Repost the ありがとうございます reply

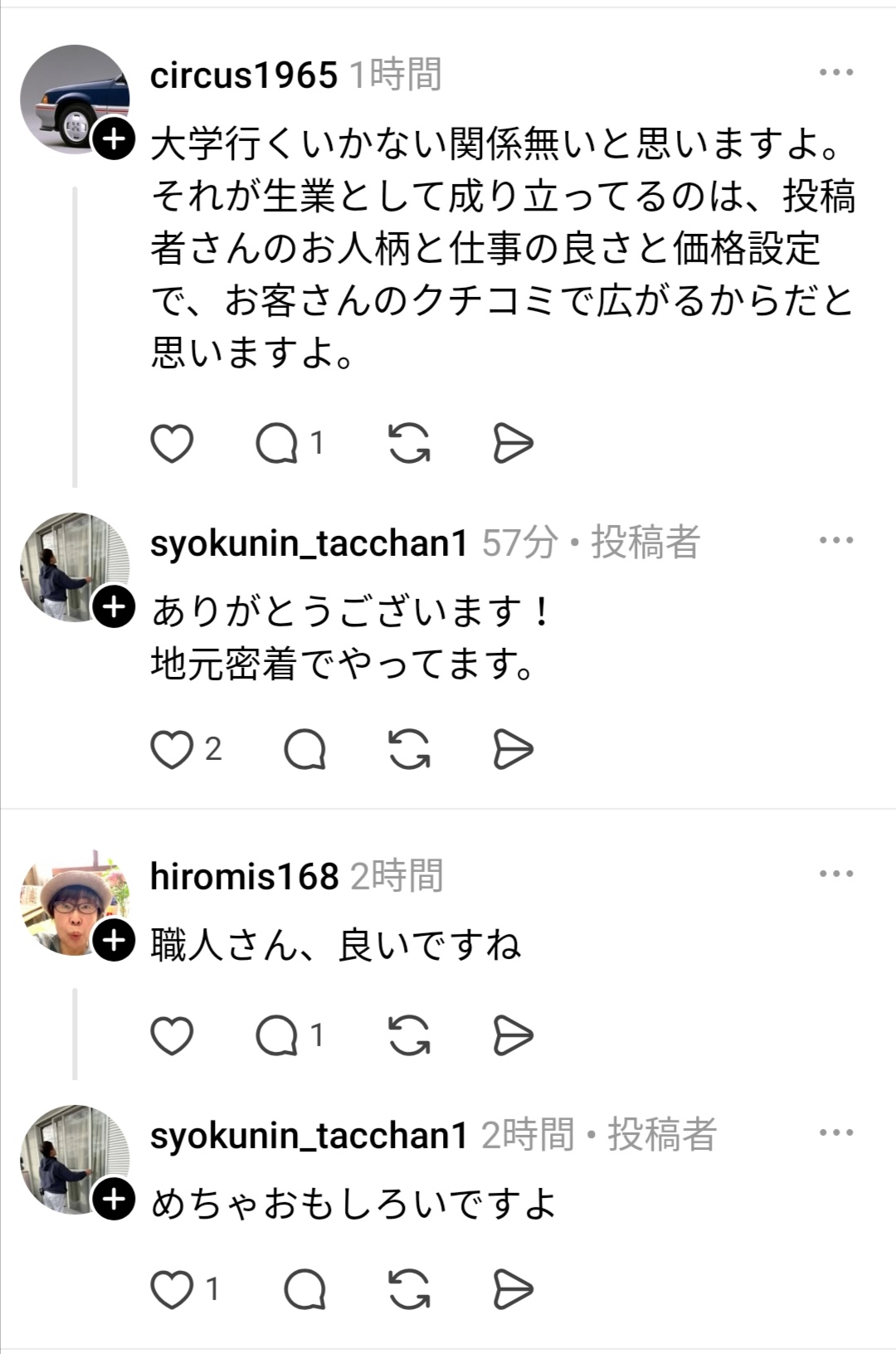(409, 750)
